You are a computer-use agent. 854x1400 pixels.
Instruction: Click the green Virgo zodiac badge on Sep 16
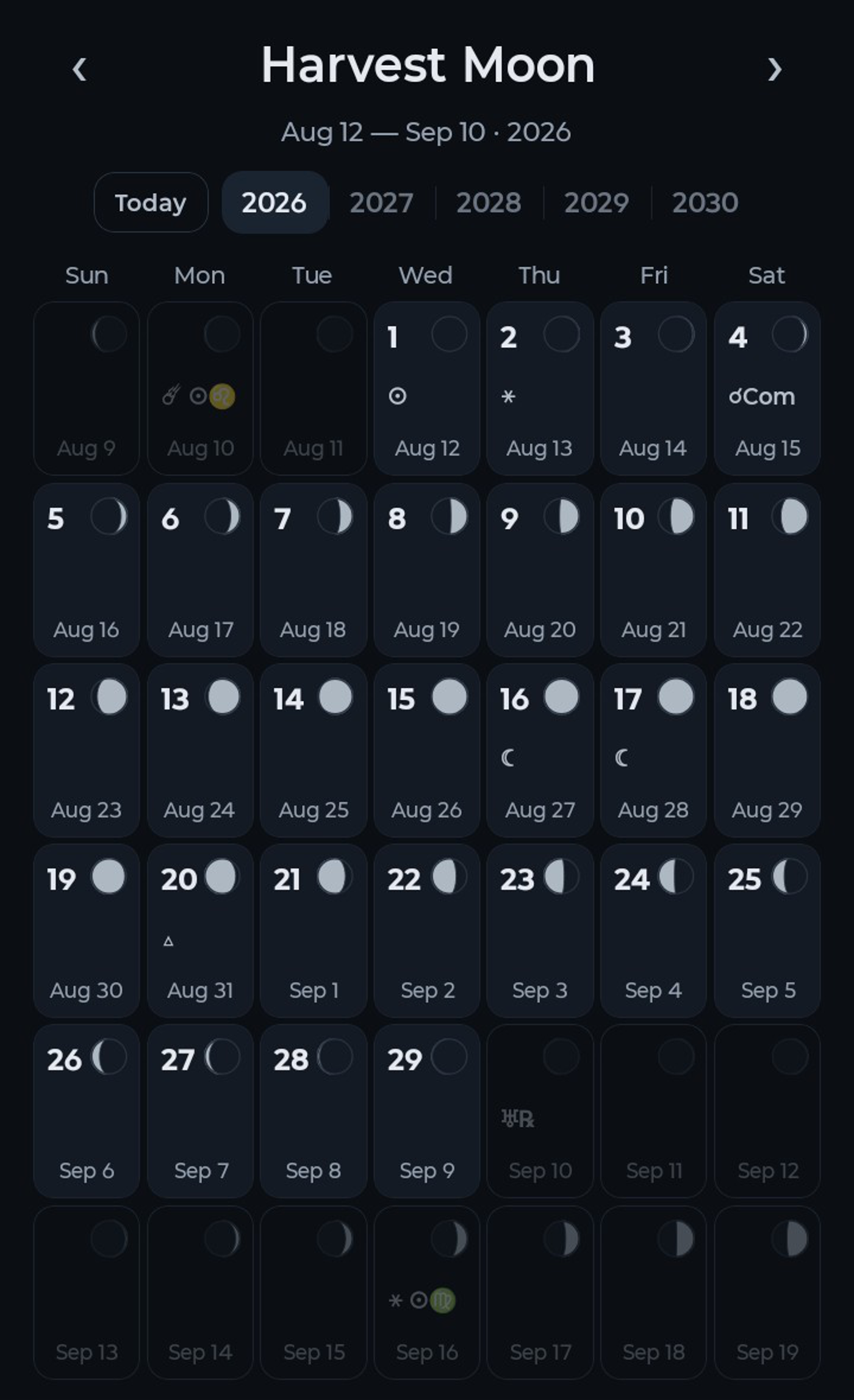[x=443, y=1298]
